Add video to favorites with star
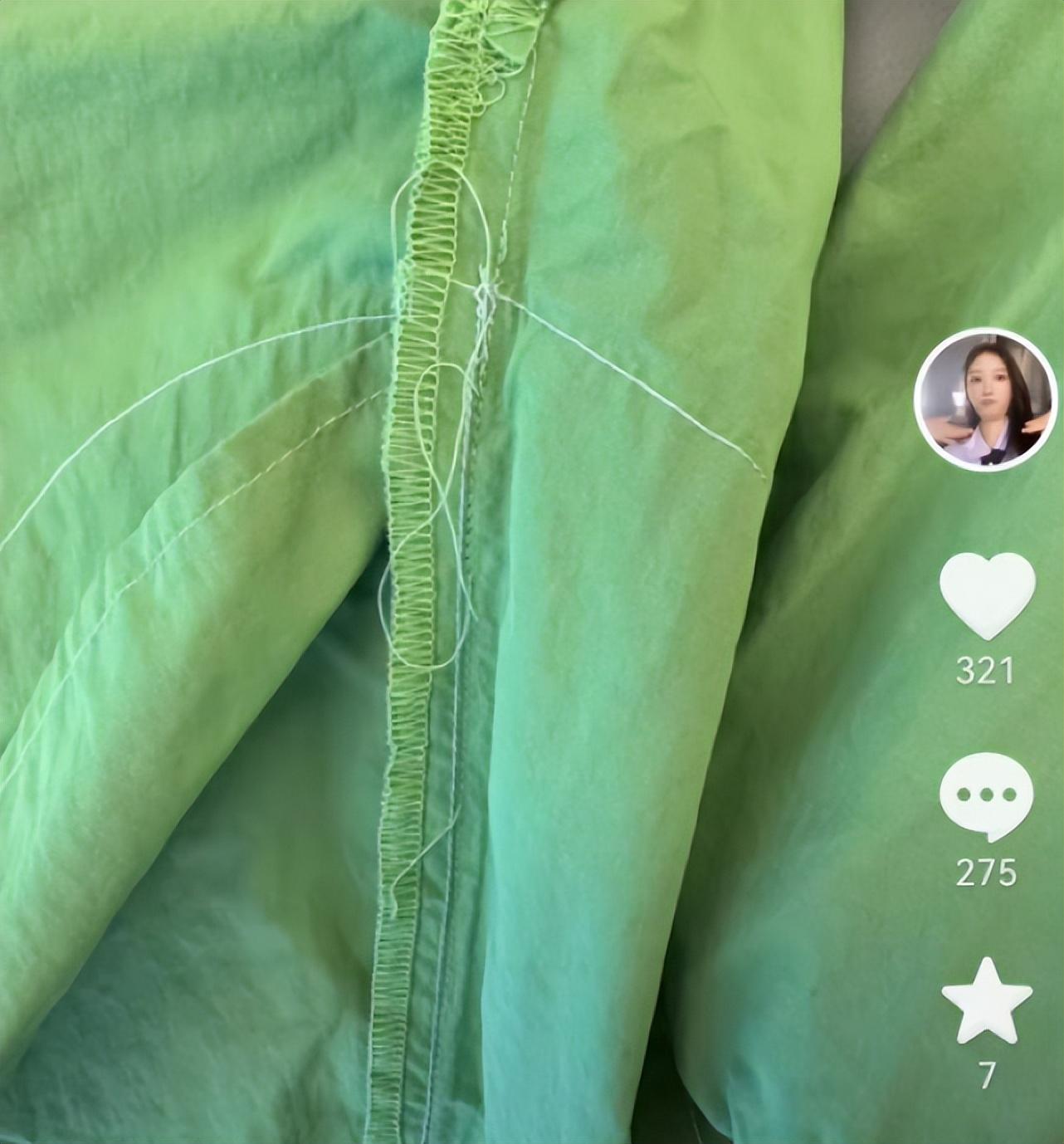The image size is (1064, 1144). pos(987,1002)
